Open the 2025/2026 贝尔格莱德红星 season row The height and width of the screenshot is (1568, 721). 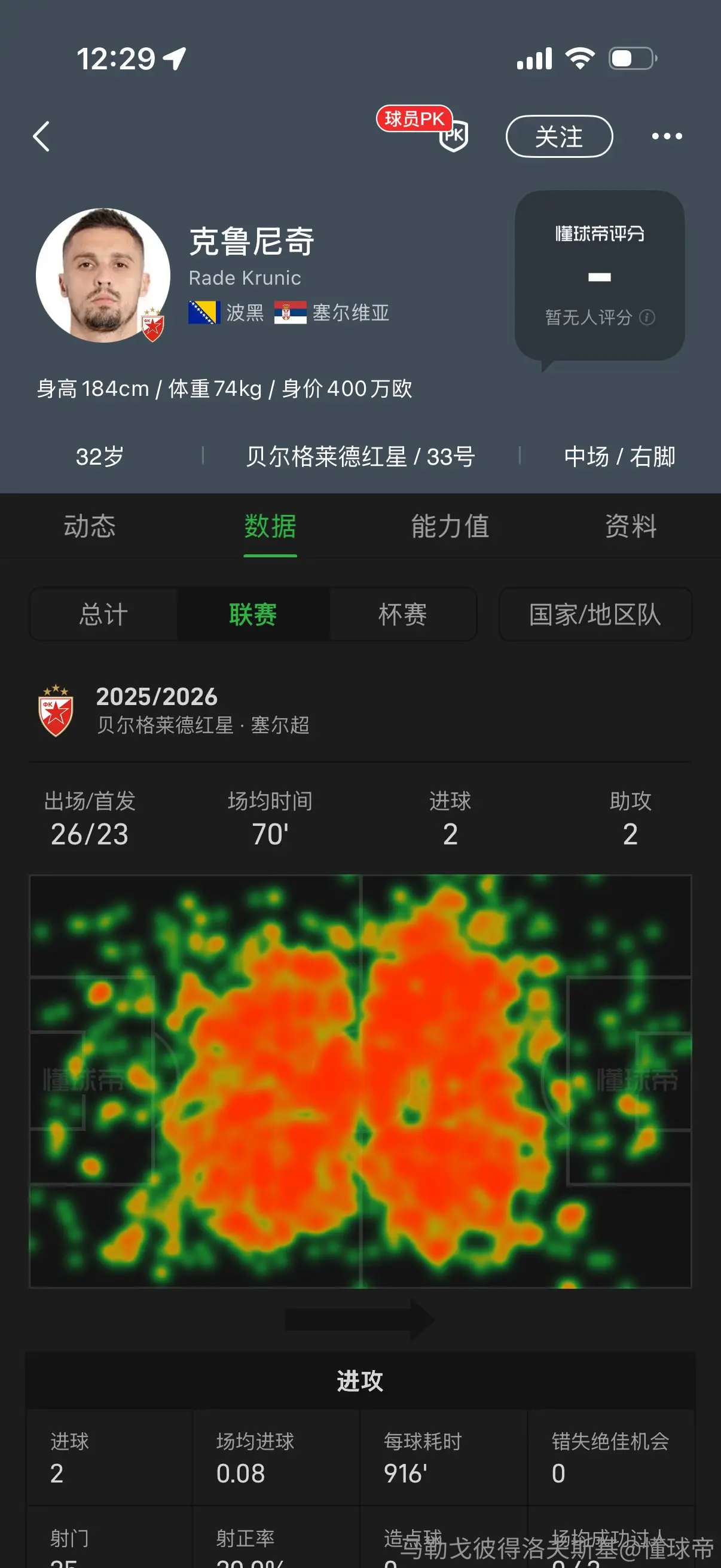(x=360, y=710)
